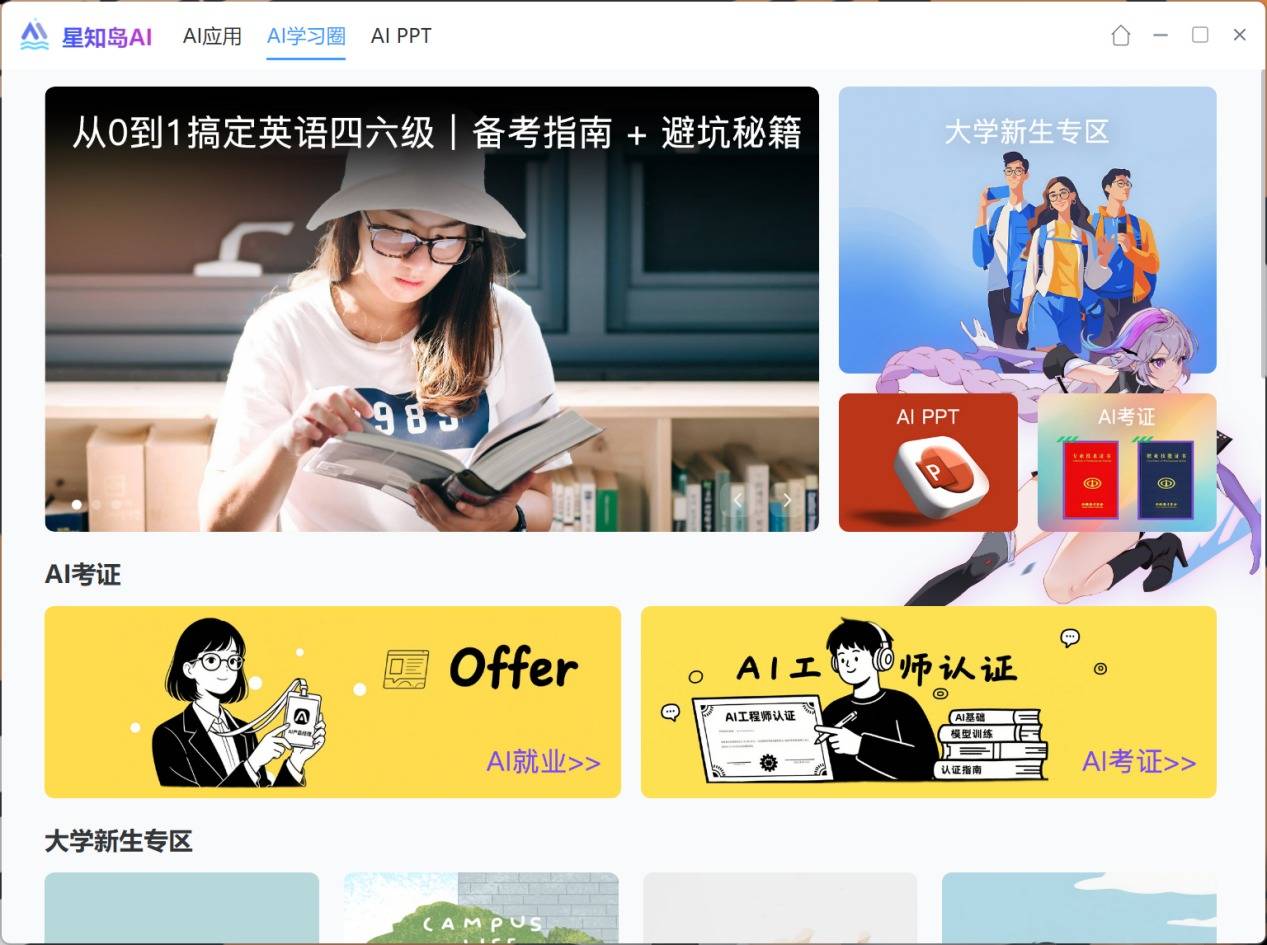Show the previous banner slide
Screen dimensions: 1267x945
coord(738,500)
